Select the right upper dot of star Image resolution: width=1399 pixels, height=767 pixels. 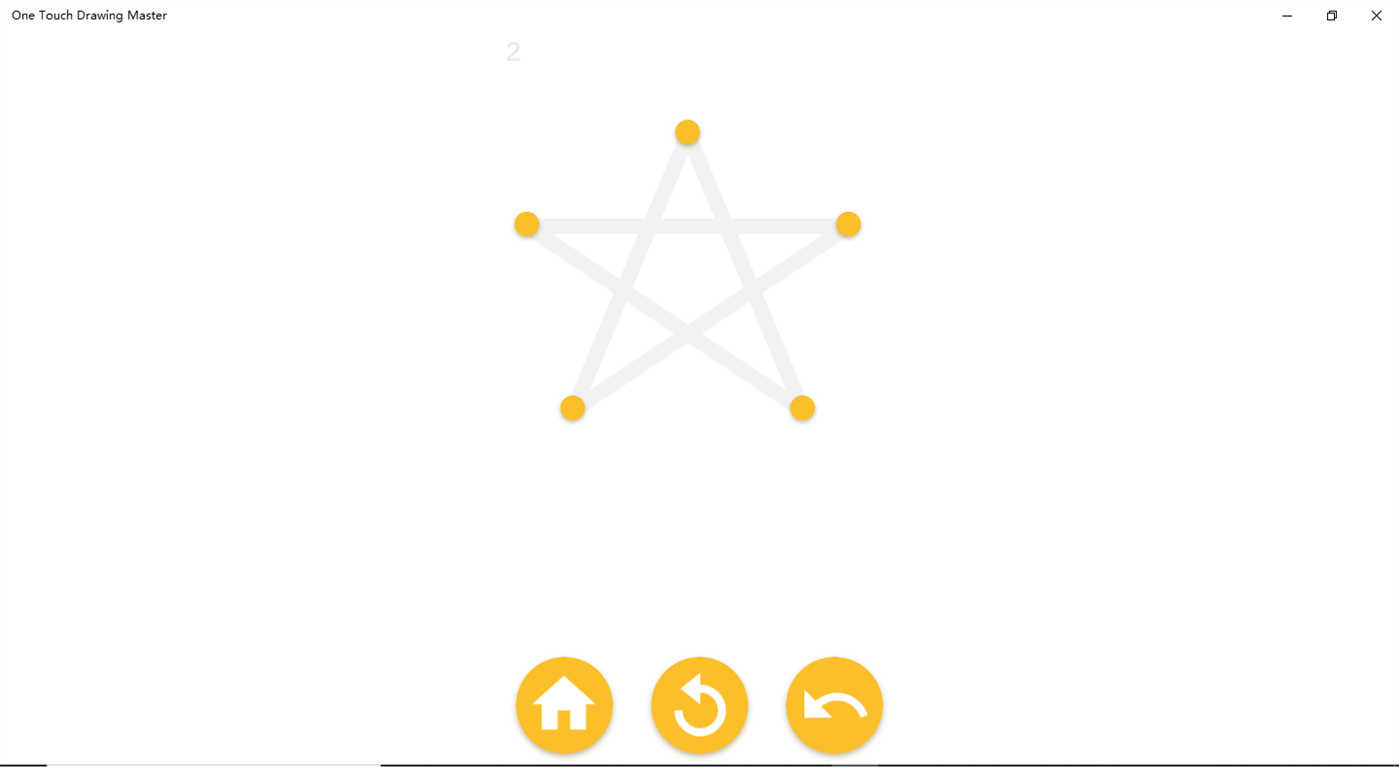coord(848,224)
